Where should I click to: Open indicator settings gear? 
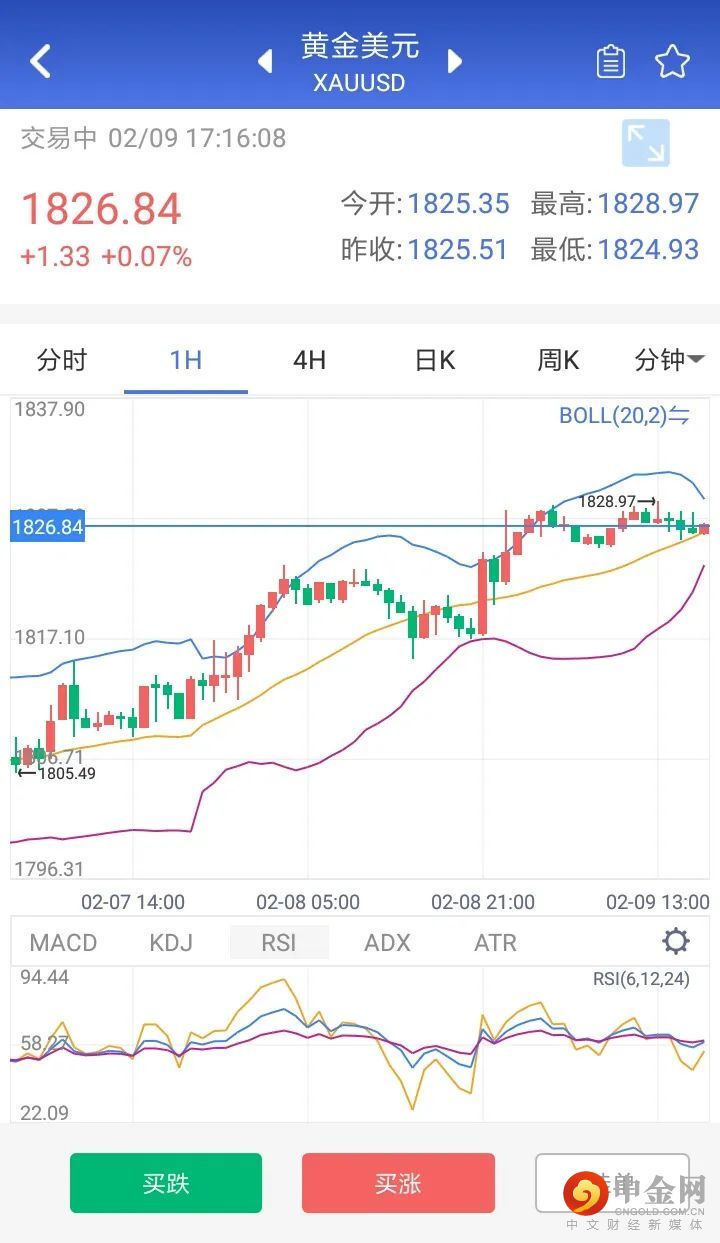(x=676, y=941)
